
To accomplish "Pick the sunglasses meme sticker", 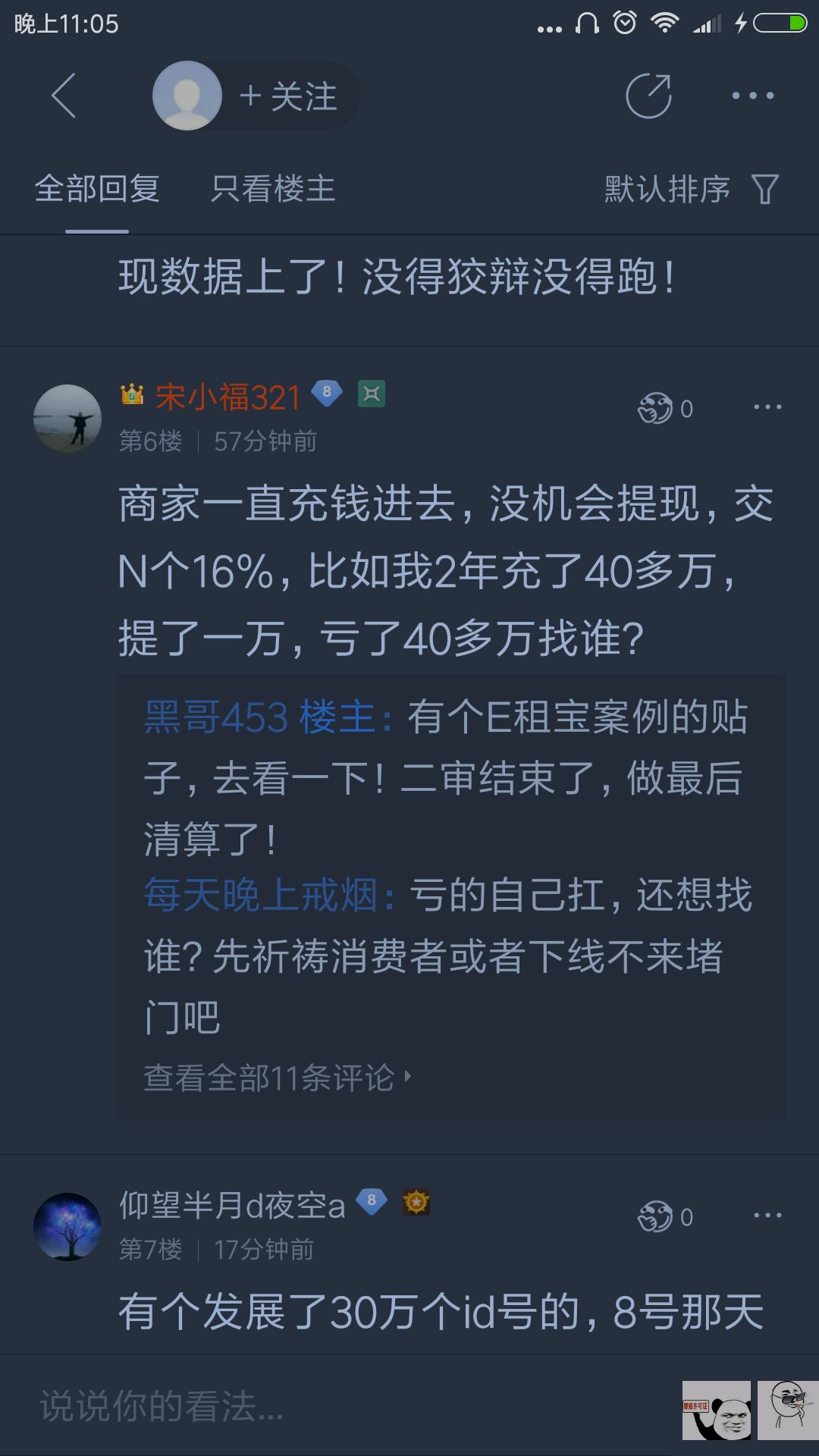I will [x=789, y=1410].
